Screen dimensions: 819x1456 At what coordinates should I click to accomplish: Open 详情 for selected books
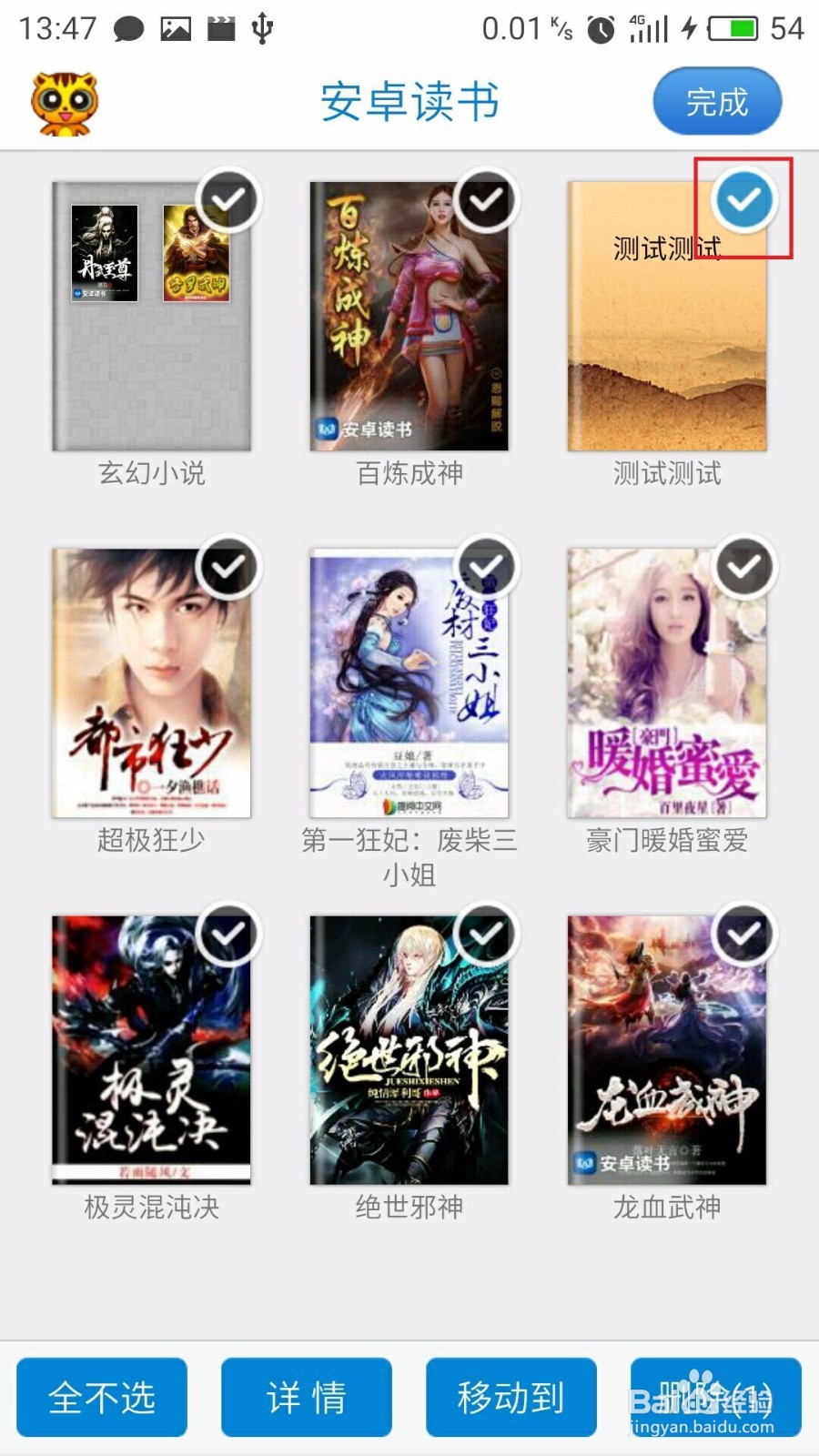(307, 1397)
